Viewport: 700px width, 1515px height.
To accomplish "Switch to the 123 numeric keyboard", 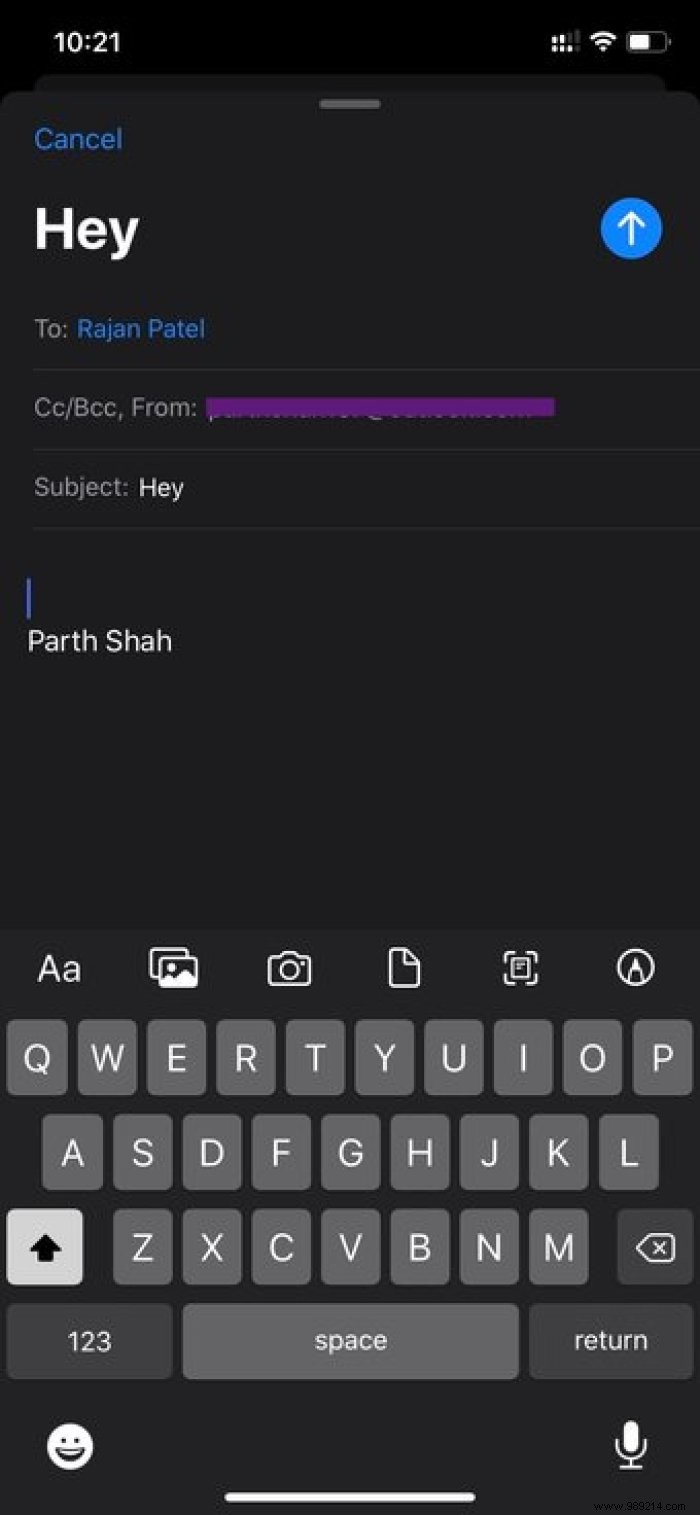I will [x=89, y=1341].
